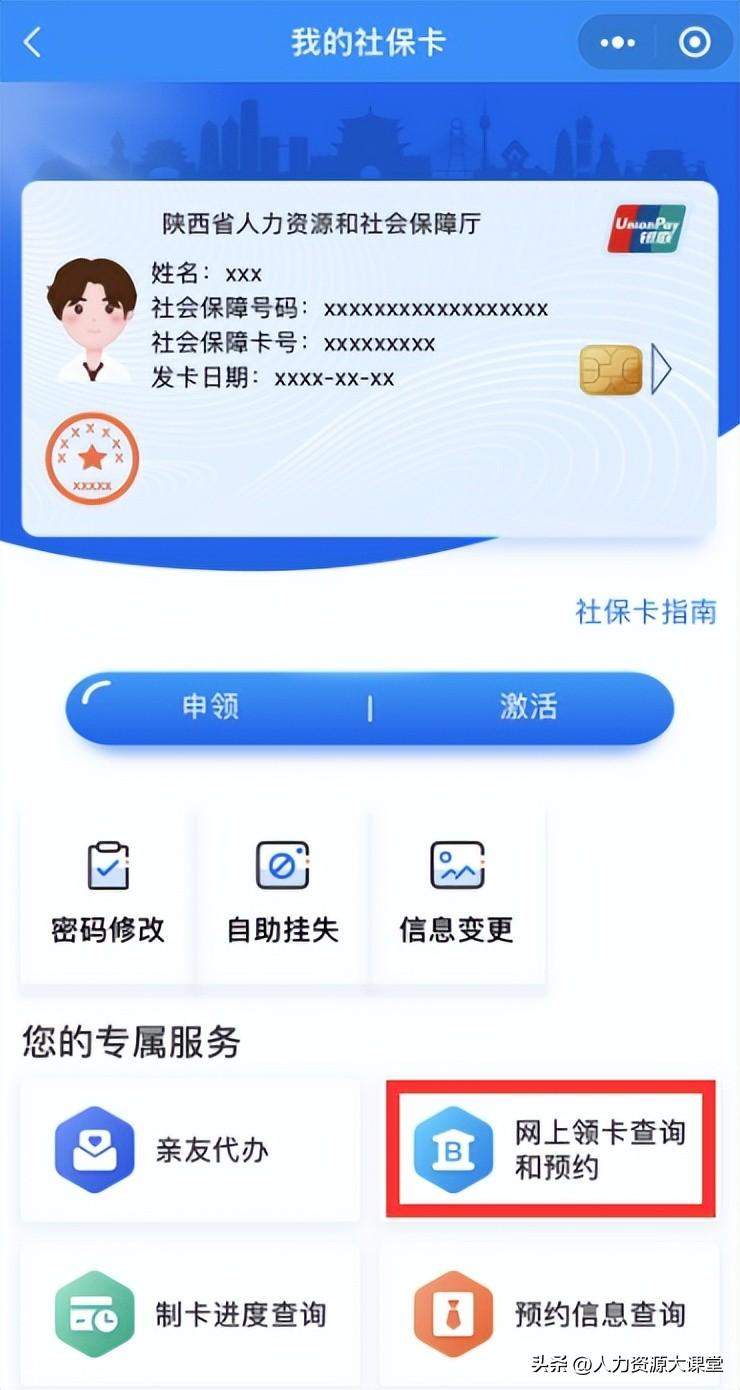Screen dimensions: 740x1390
Task: Flip the social security card with the arrow
Action: [x=660, y=370]
